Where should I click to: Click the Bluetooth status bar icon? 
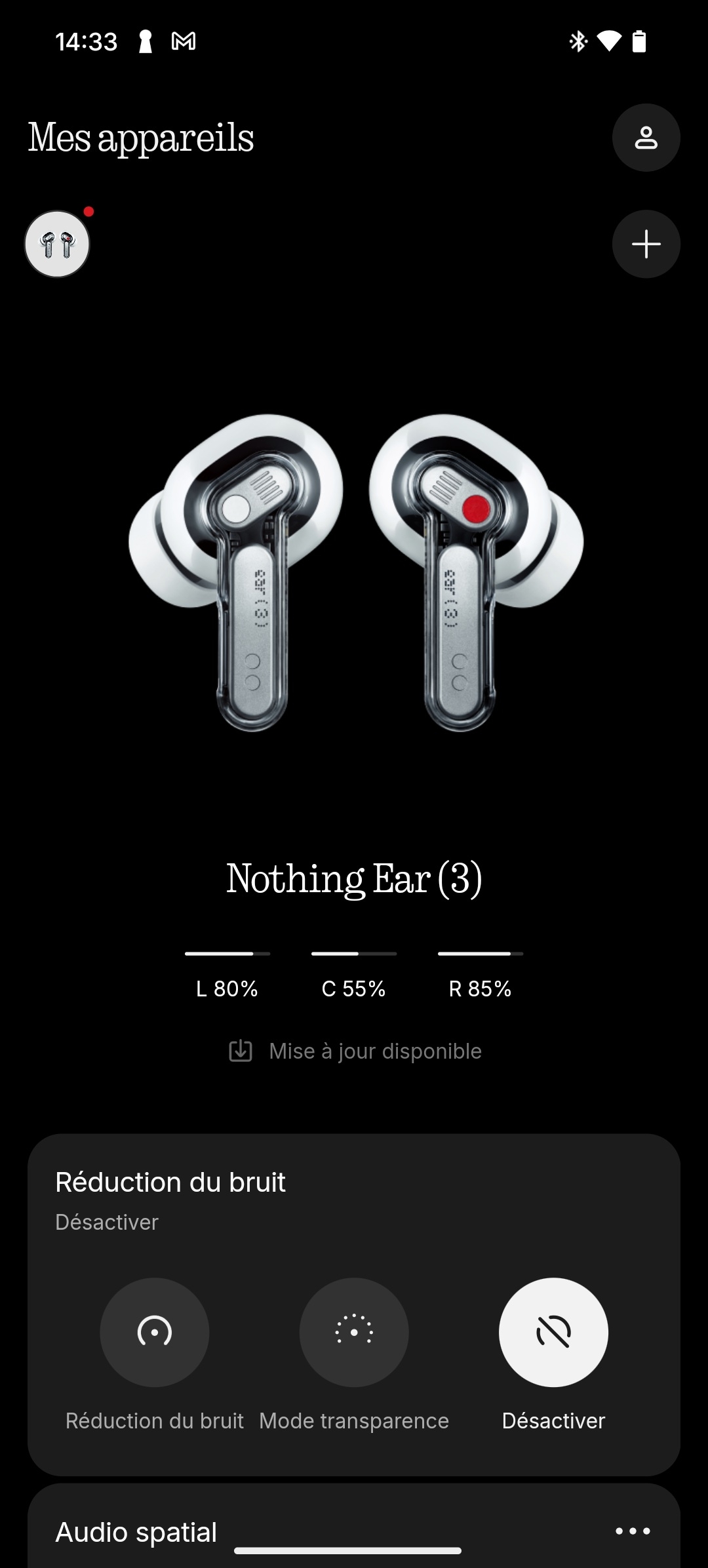pos(578,41)
